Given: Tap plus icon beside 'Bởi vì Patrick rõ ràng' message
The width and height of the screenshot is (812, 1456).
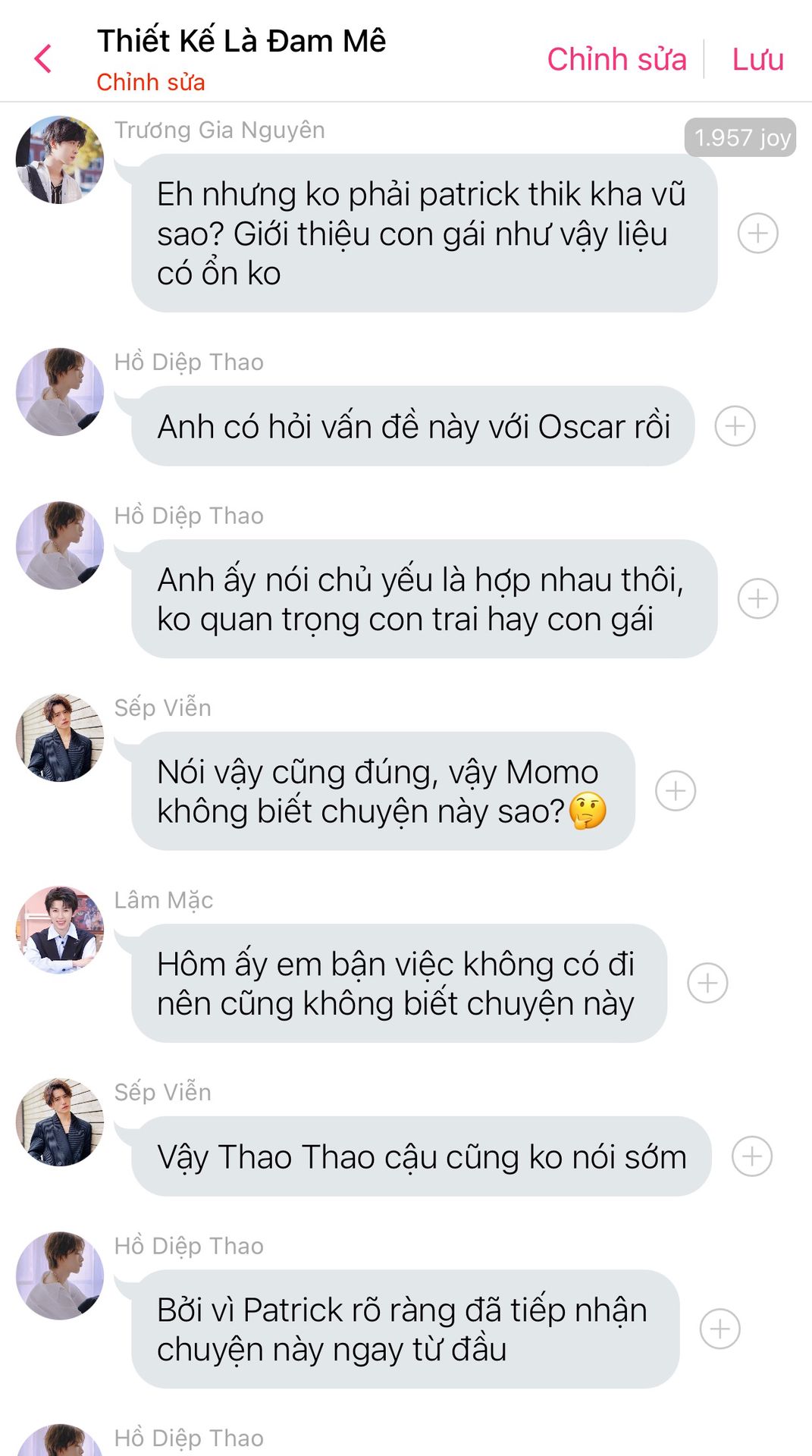Looking at the screenshot, I should tap(720, 1329).
